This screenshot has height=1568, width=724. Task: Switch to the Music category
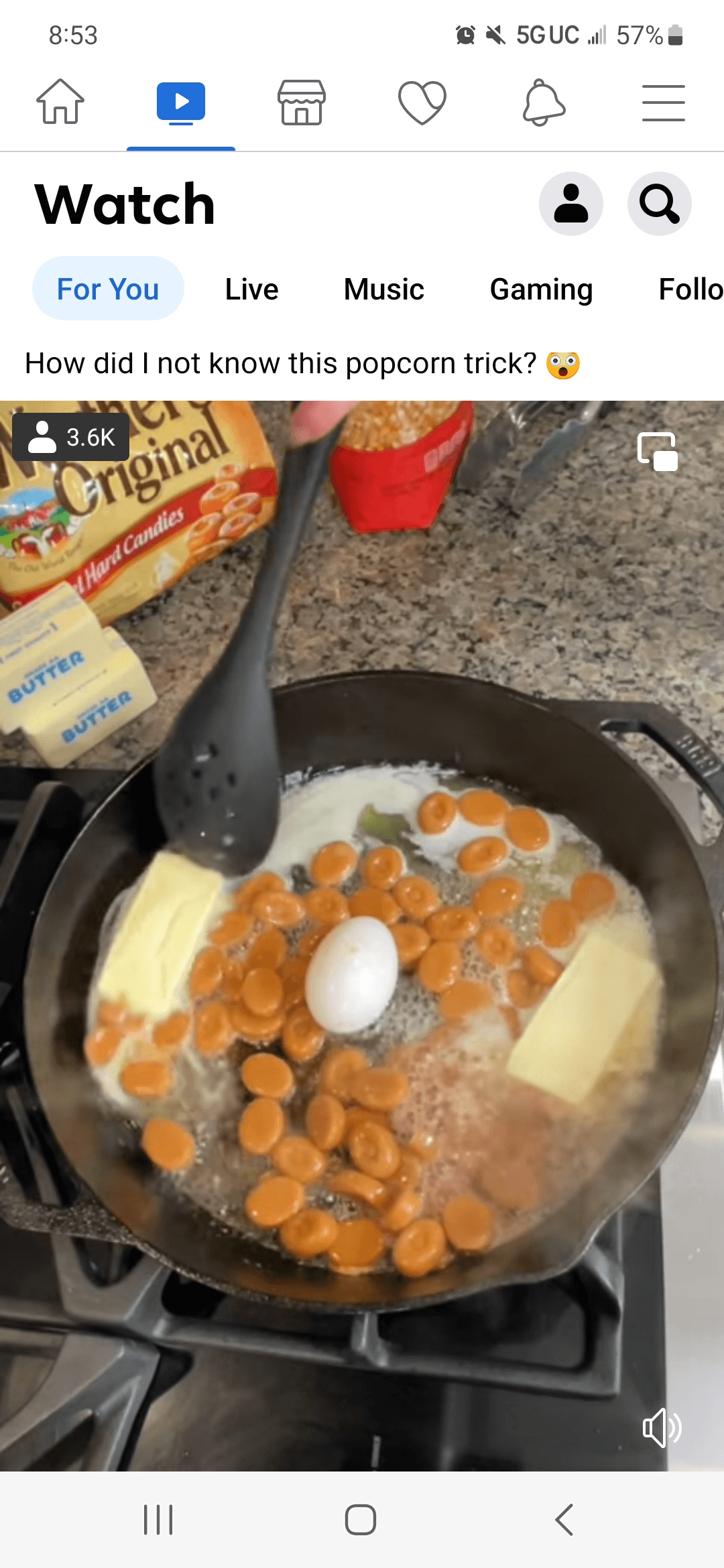coord(383,289)
